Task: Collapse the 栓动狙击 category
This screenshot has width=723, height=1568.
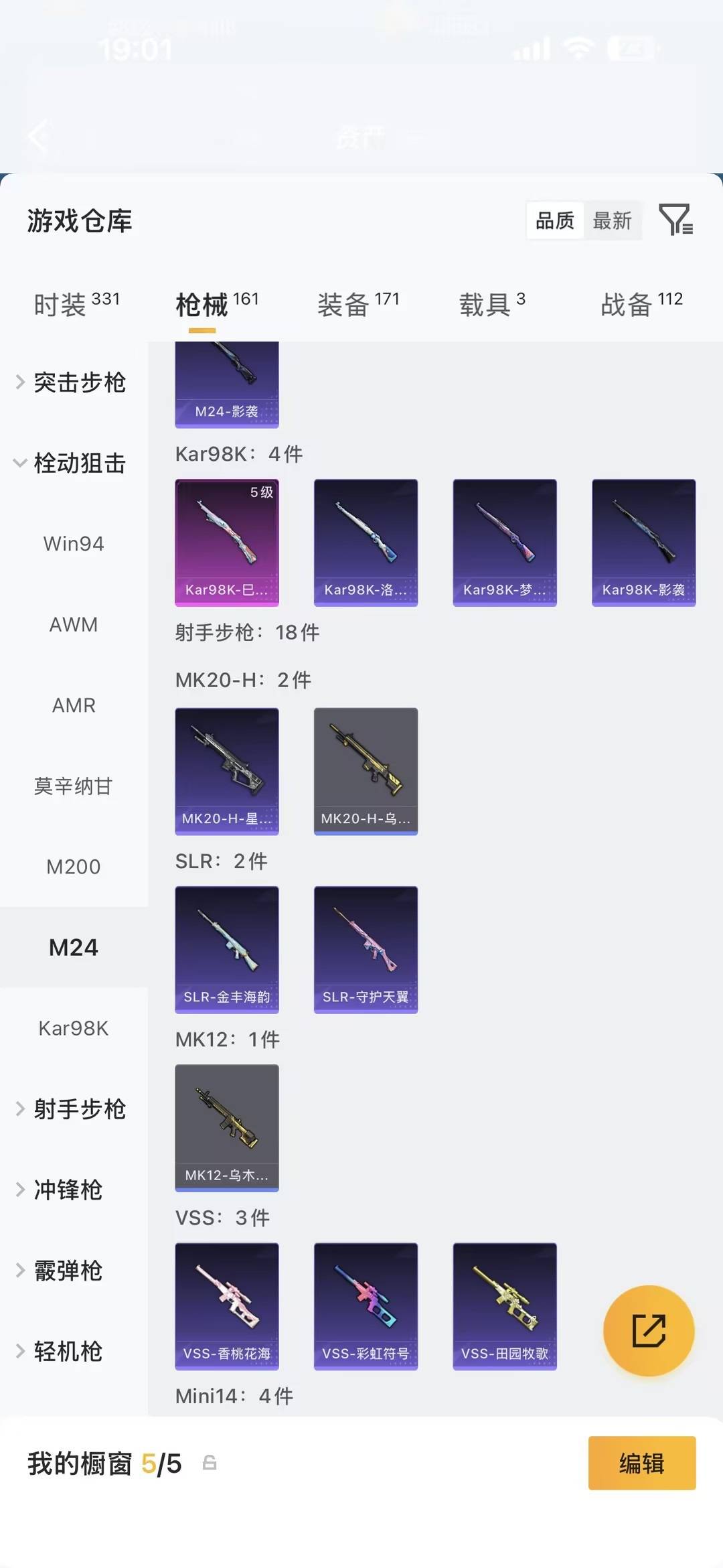Action: point(74,464)
